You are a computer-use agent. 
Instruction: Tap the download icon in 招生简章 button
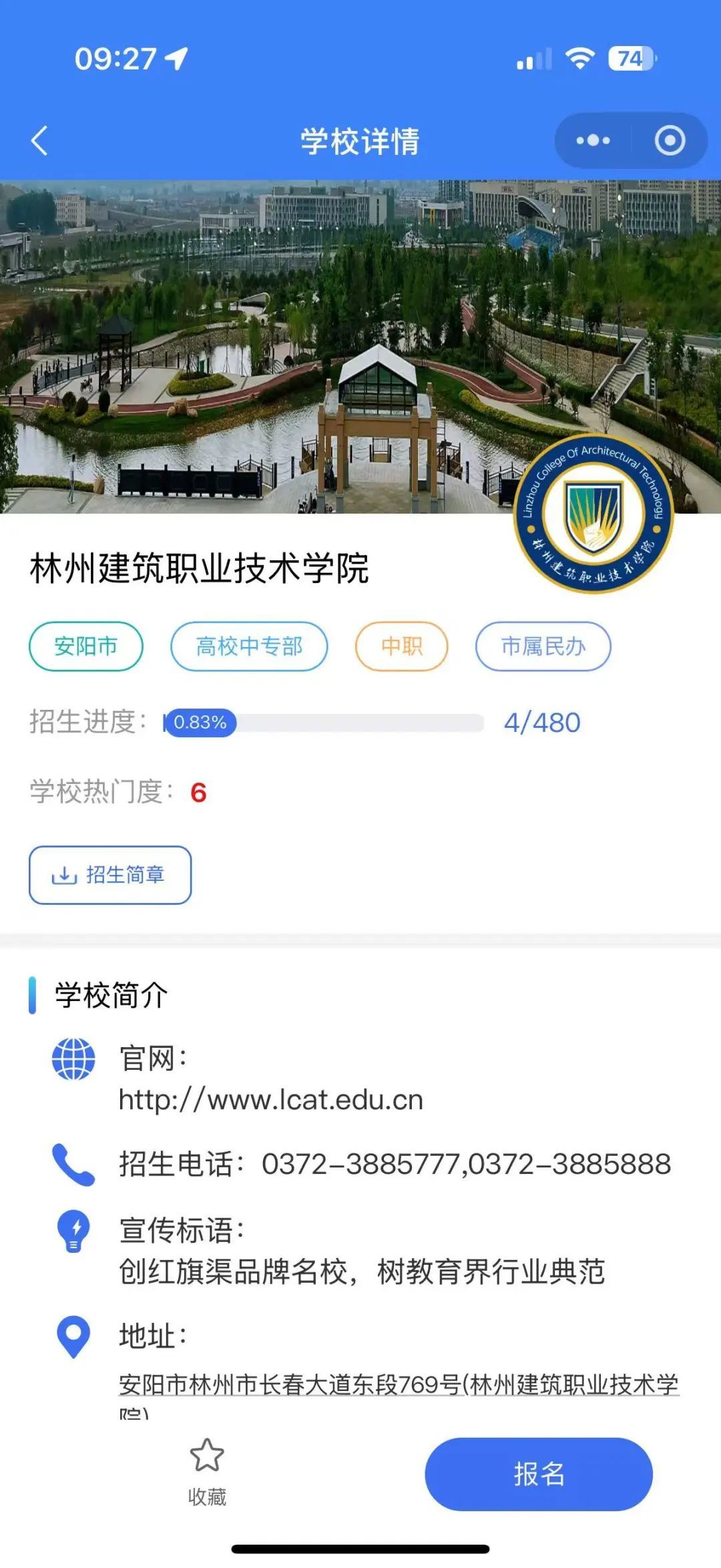(63, 875)
